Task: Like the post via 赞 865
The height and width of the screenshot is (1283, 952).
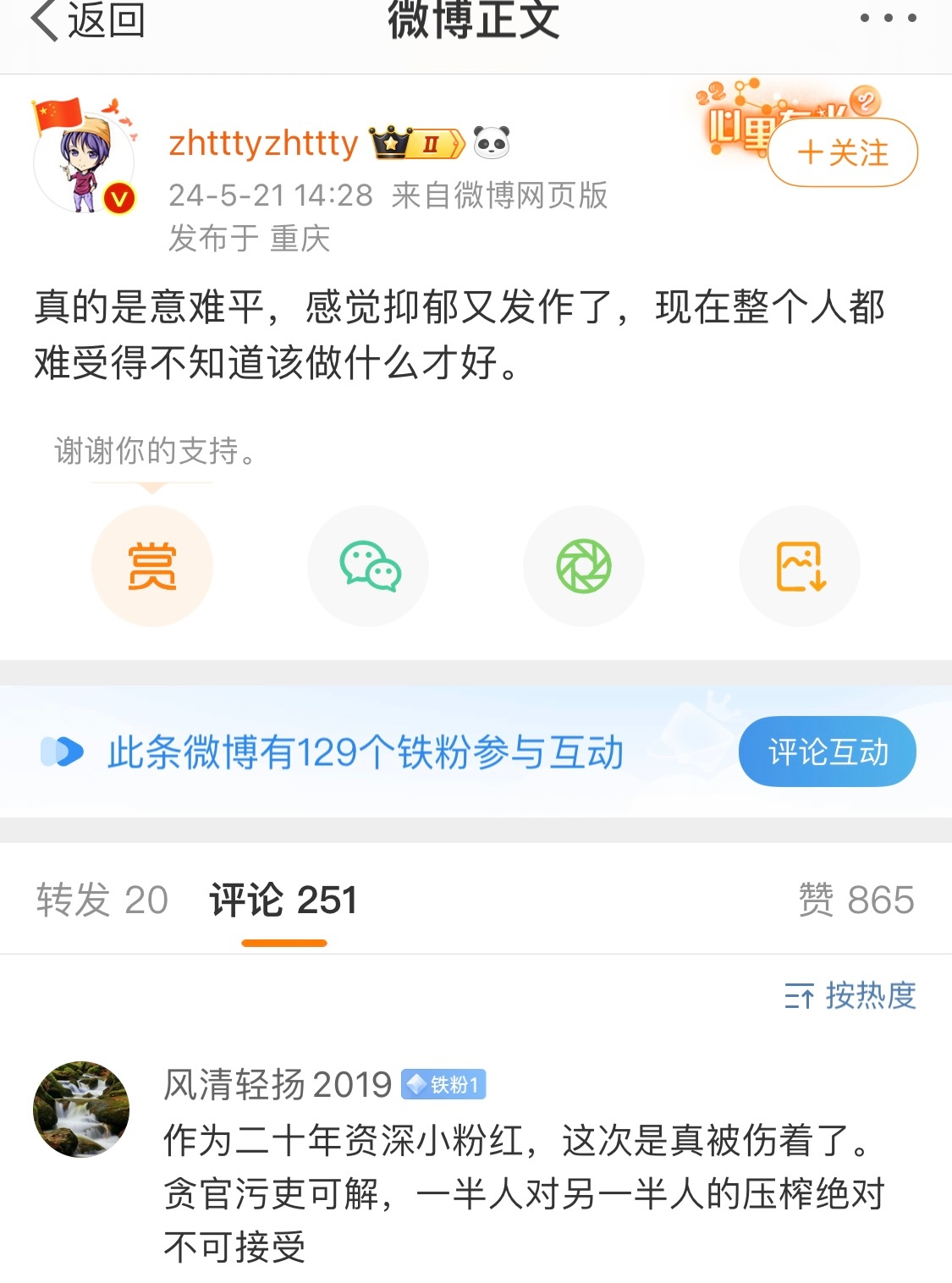Action: [856, 900]
